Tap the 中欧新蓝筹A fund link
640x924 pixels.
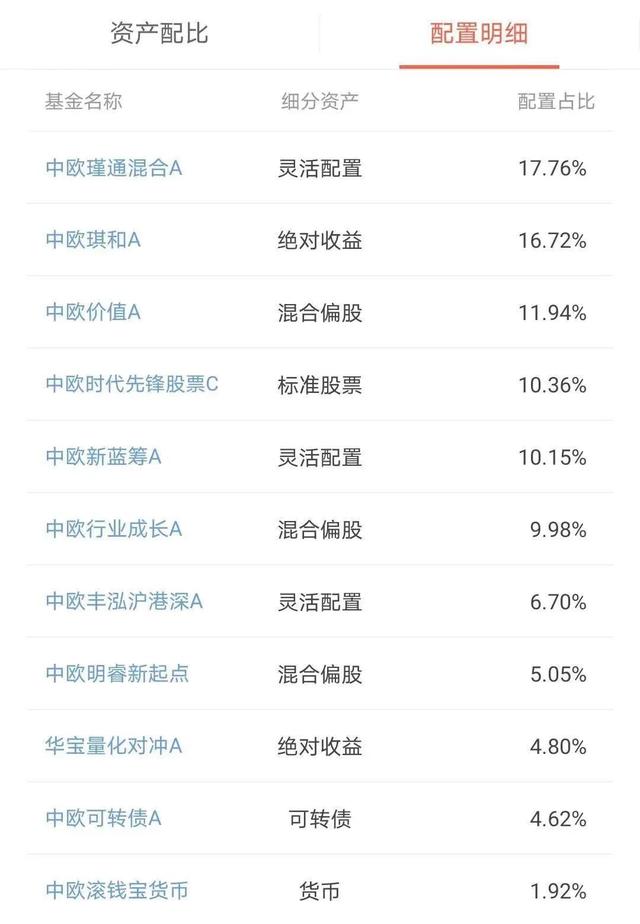[x=104, y=457]
